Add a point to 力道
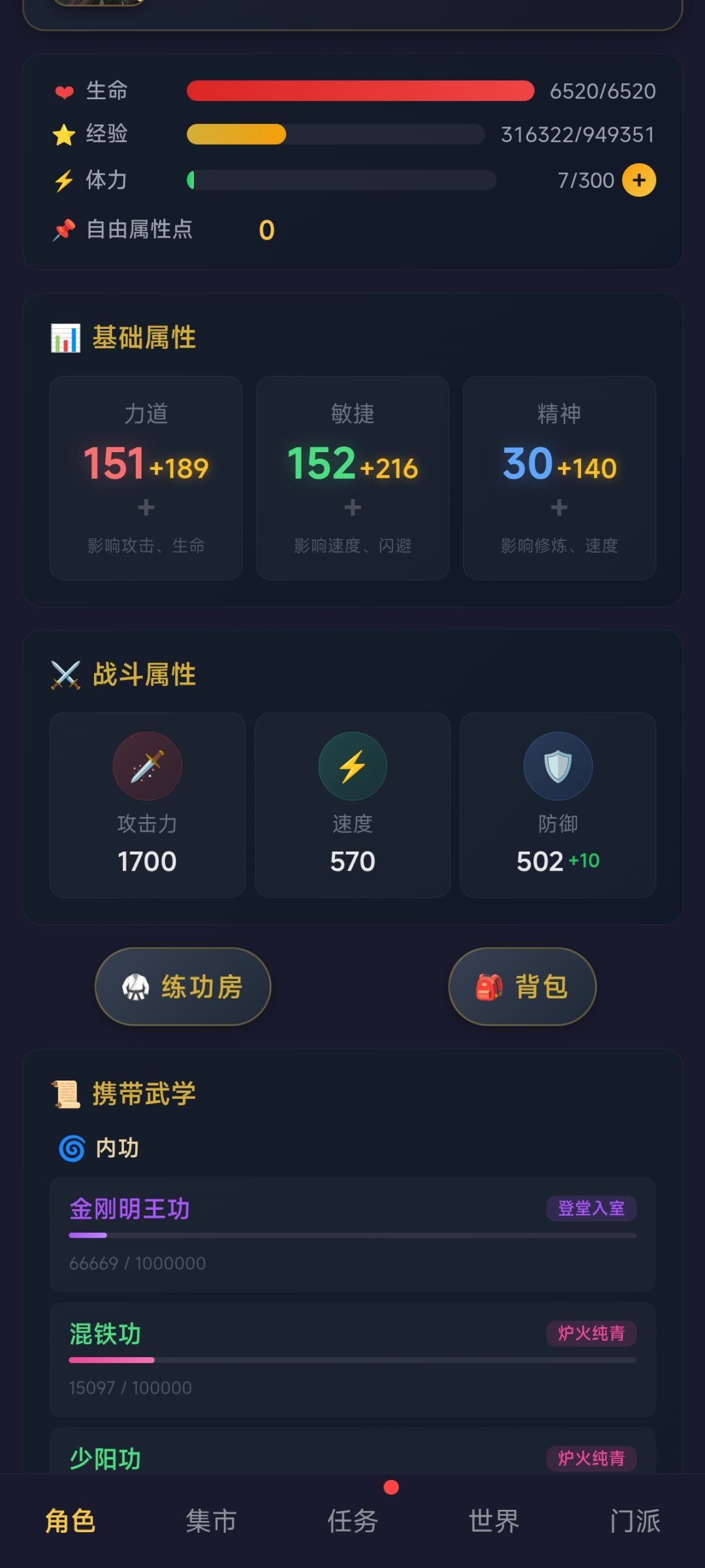 coord(146,507)
